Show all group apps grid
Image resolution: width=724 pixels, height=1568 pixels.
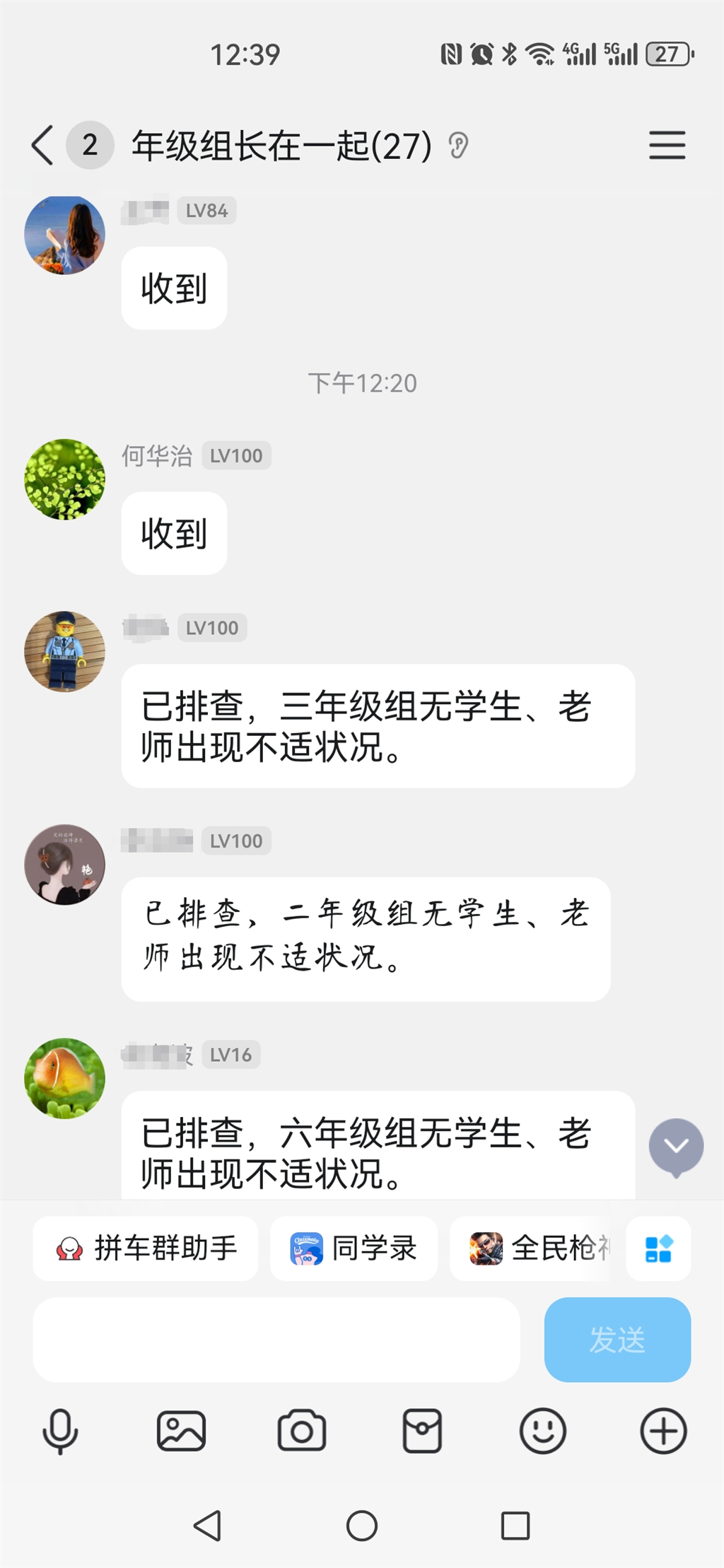click(658, 1248)
